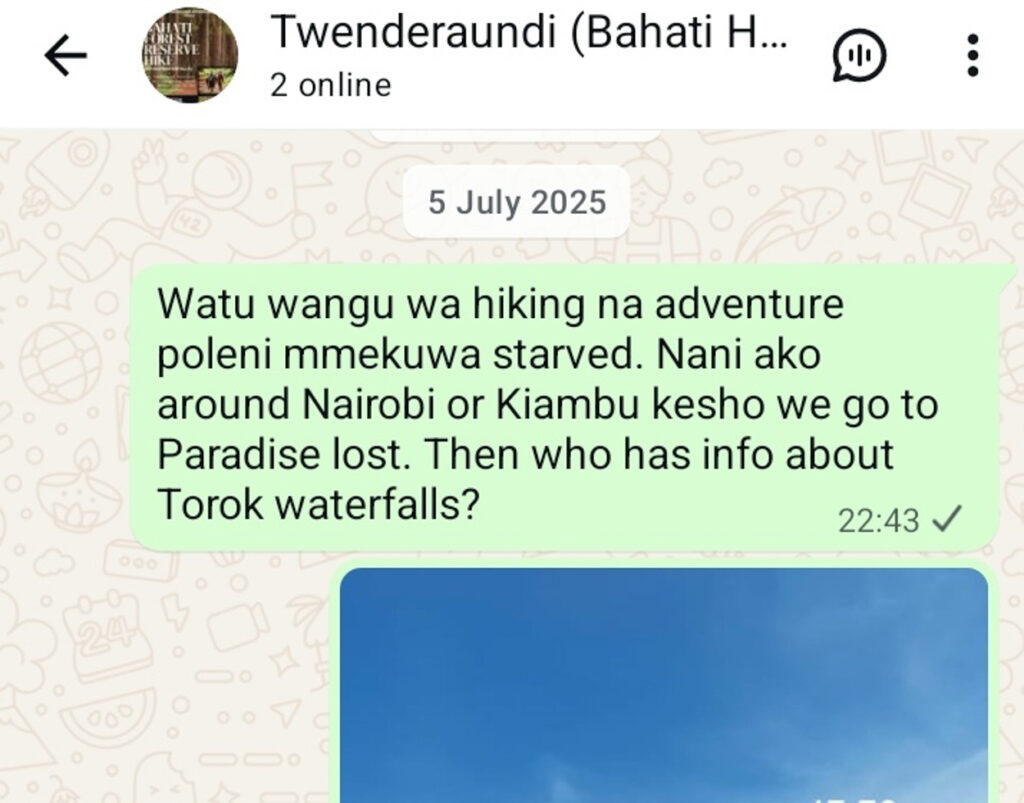Viewport: 1024px width, 803px height.
Task: Start a voice chat in the group
Action: [x=858, y=56]
